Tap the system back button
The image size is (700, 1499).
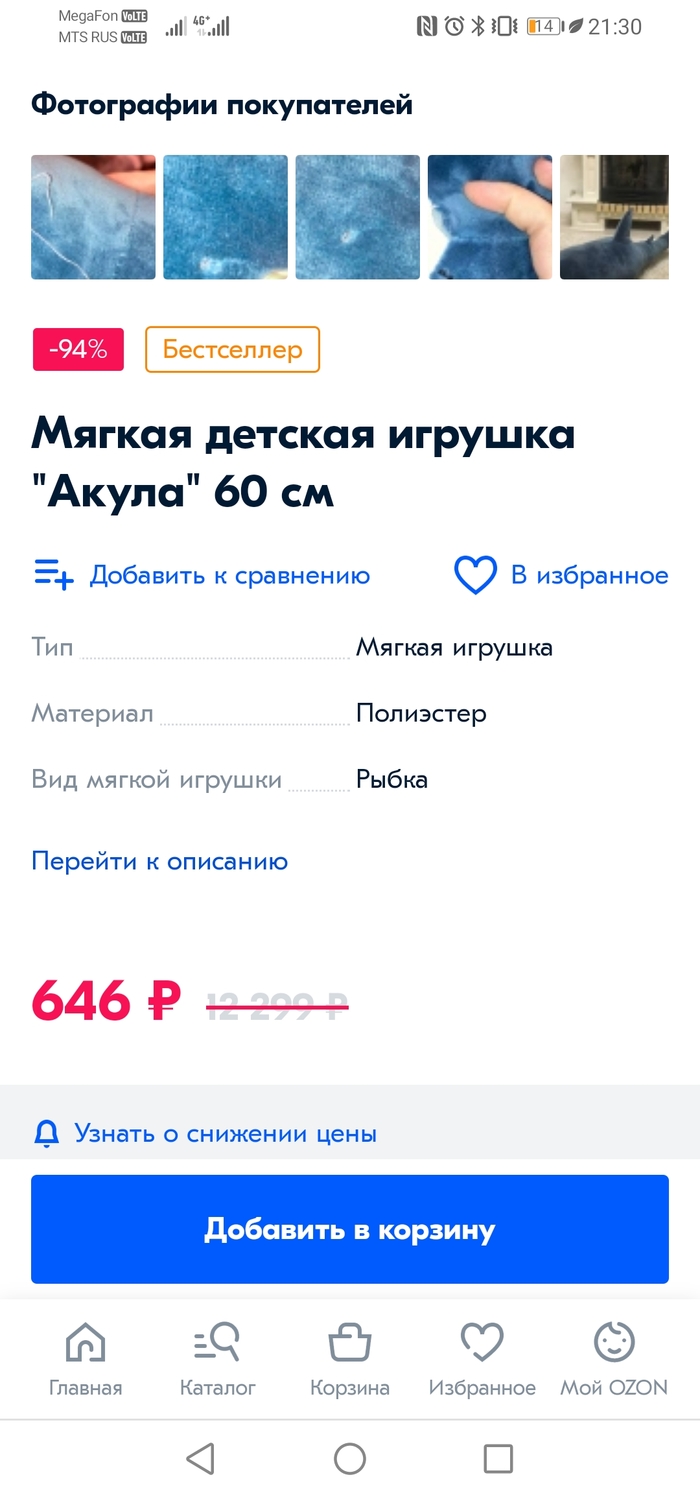click(x=201, y=1459)
